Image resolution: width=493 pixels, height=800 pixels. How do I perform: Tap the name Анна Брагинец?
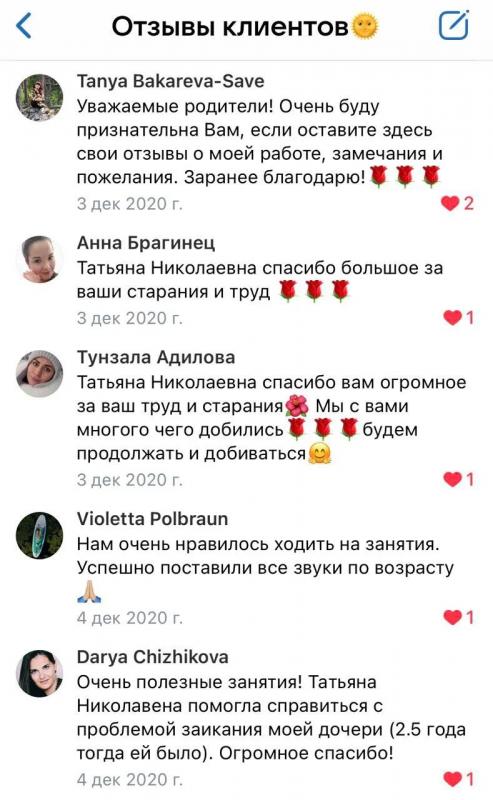click(146, 243)
